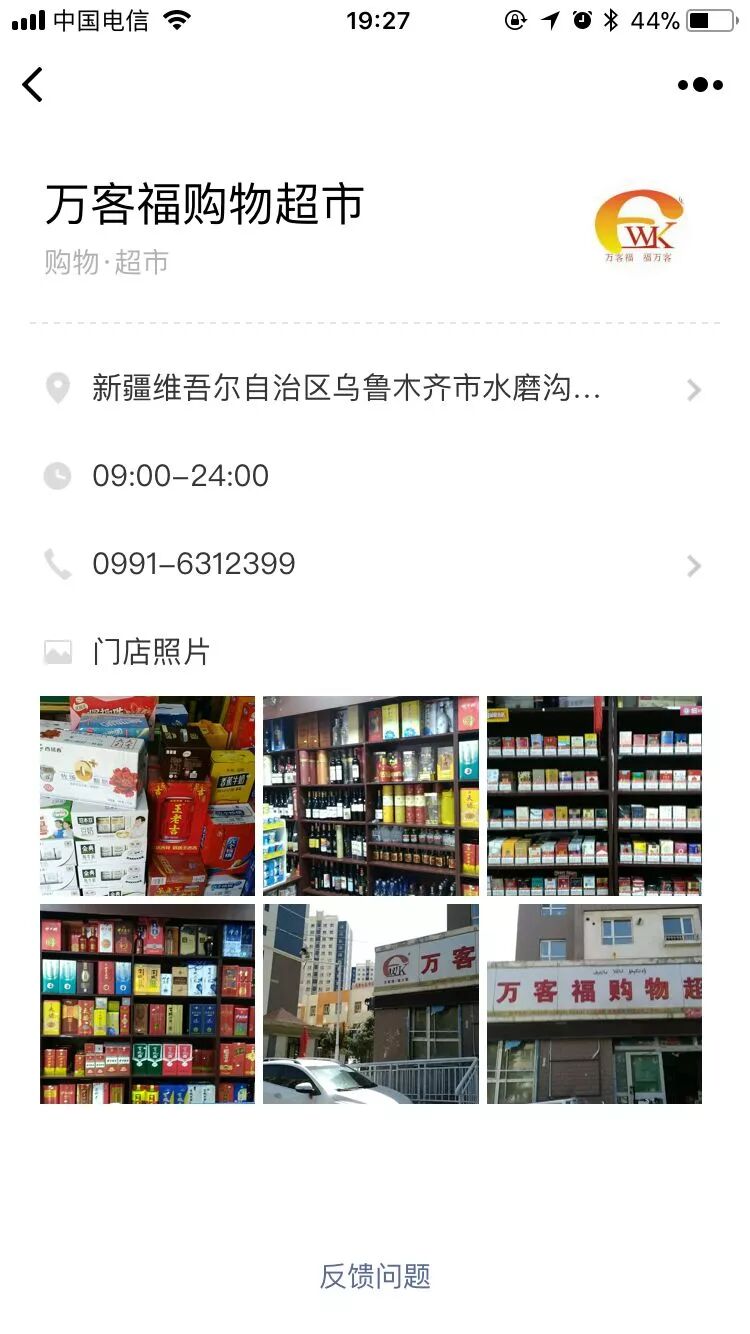The image size is (750, 1334).
Task: Tap 反馈问题 to report a problem
Action: (375, 1276)
